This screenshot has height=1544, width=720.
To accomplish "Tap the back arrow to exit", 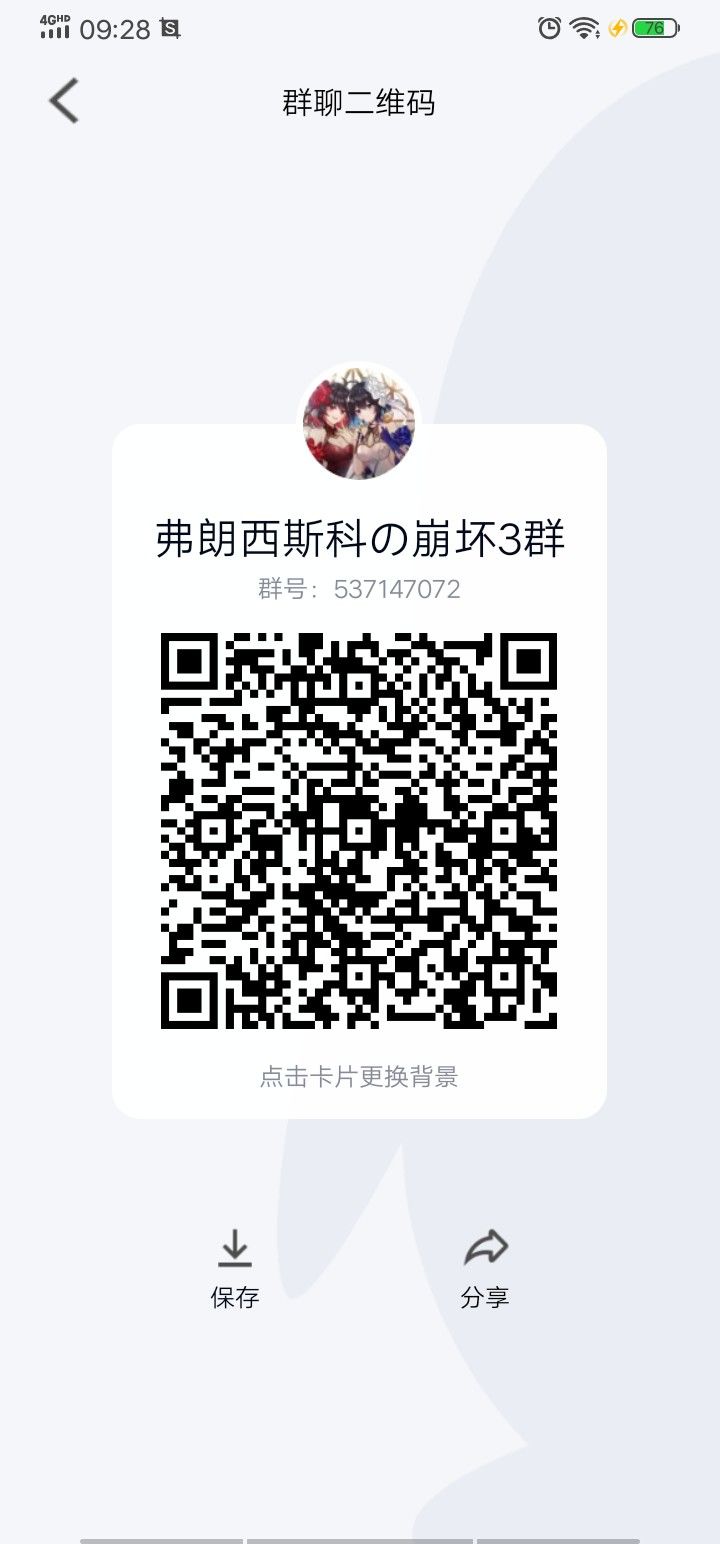I will coord(63,100).
